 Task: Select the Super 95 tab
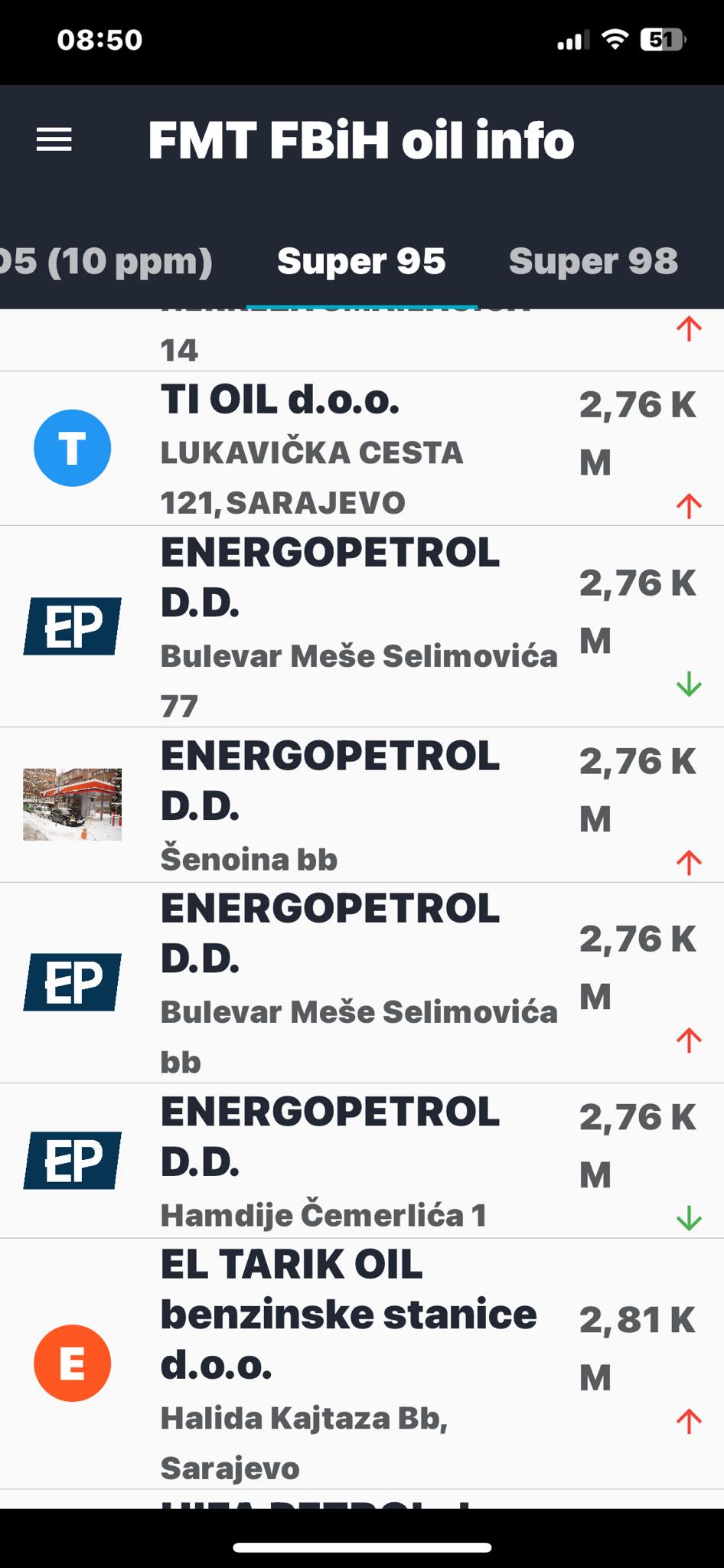coord(361,261)
